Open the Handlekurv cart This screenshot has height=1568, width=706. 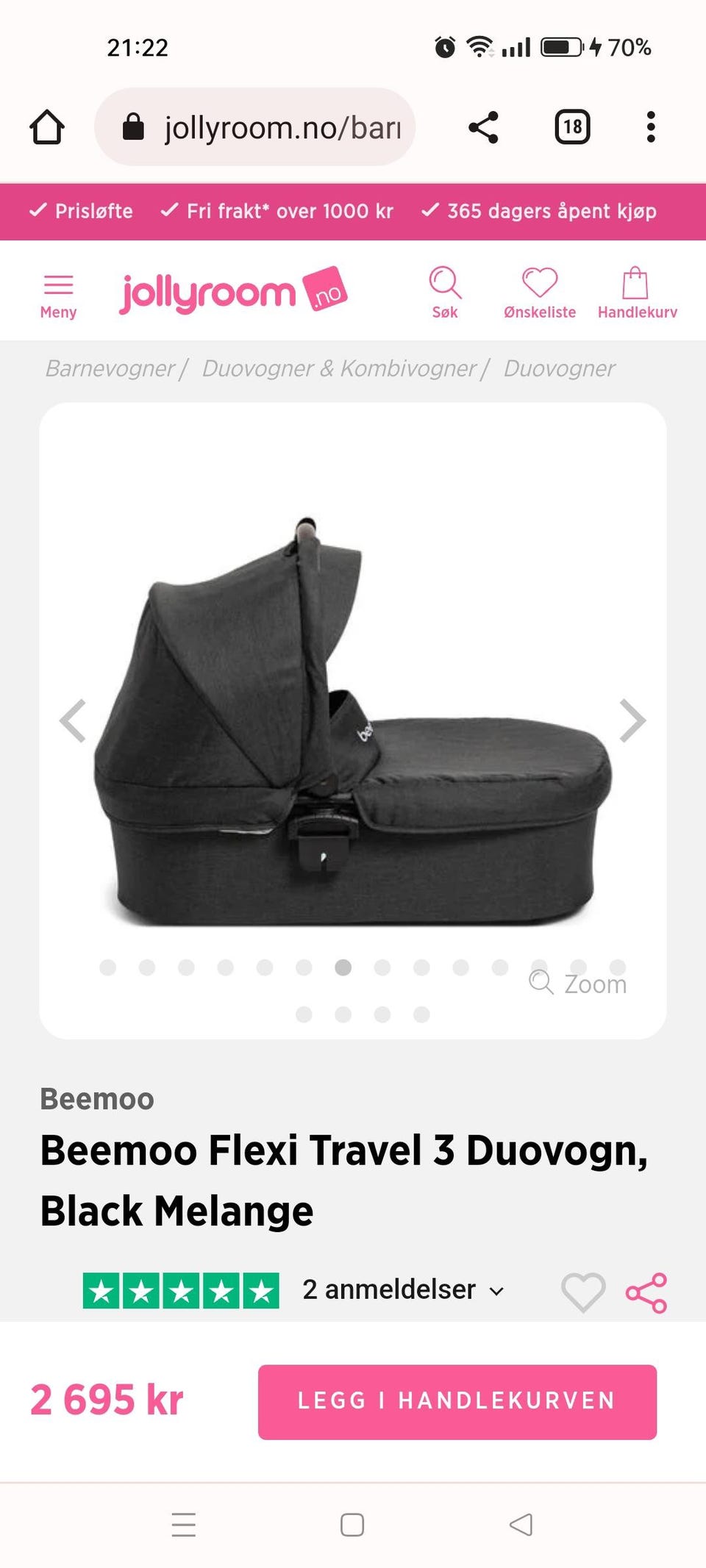[636, 292]
